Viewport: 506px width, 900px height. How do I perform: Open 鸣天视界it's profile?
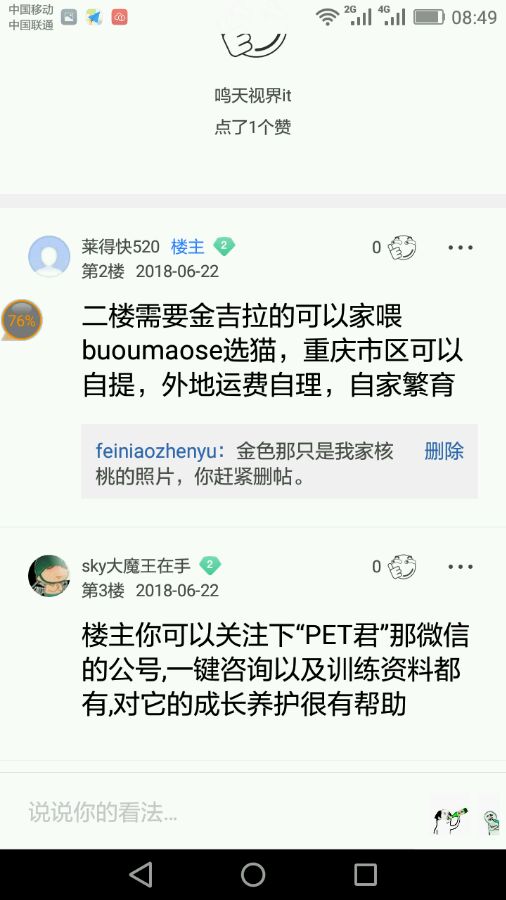point(253,95)
